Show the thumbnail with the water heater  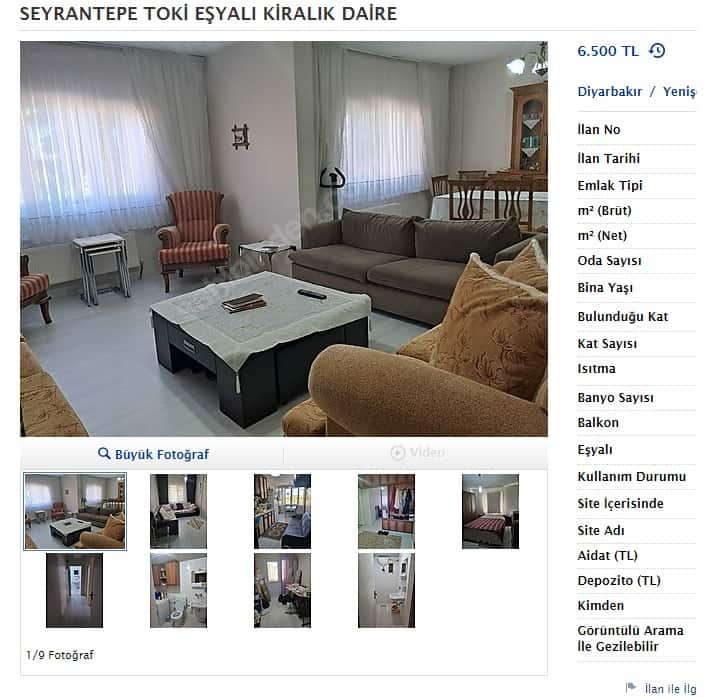[x=386, y=590]
